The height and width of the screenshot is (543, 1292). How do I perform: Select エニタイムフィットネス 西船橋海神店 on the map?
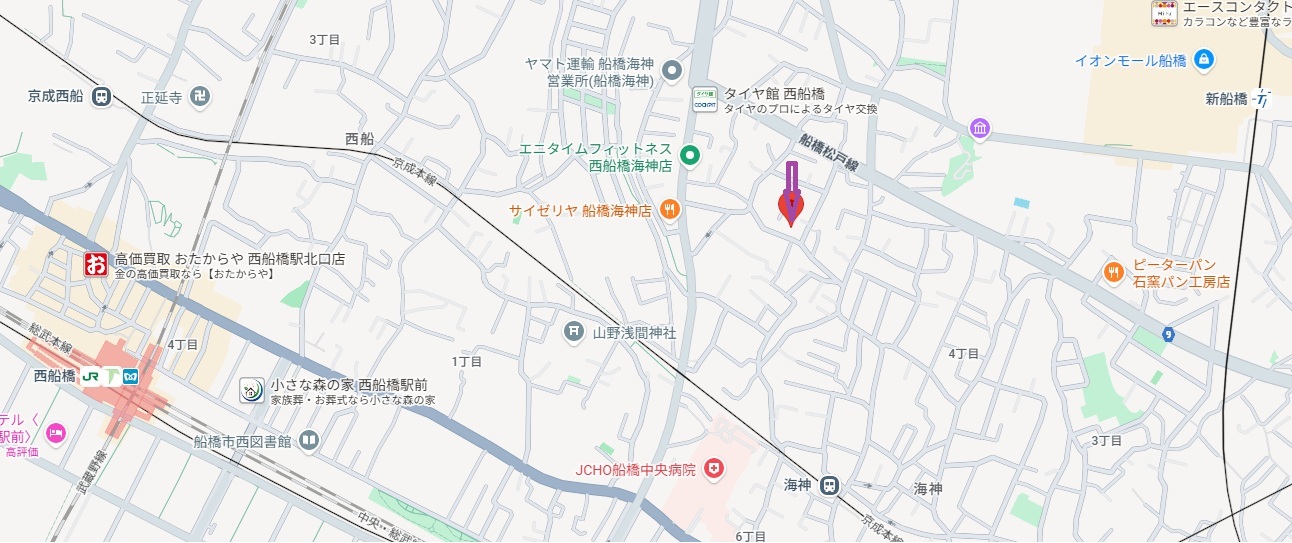tap(689, 155)
